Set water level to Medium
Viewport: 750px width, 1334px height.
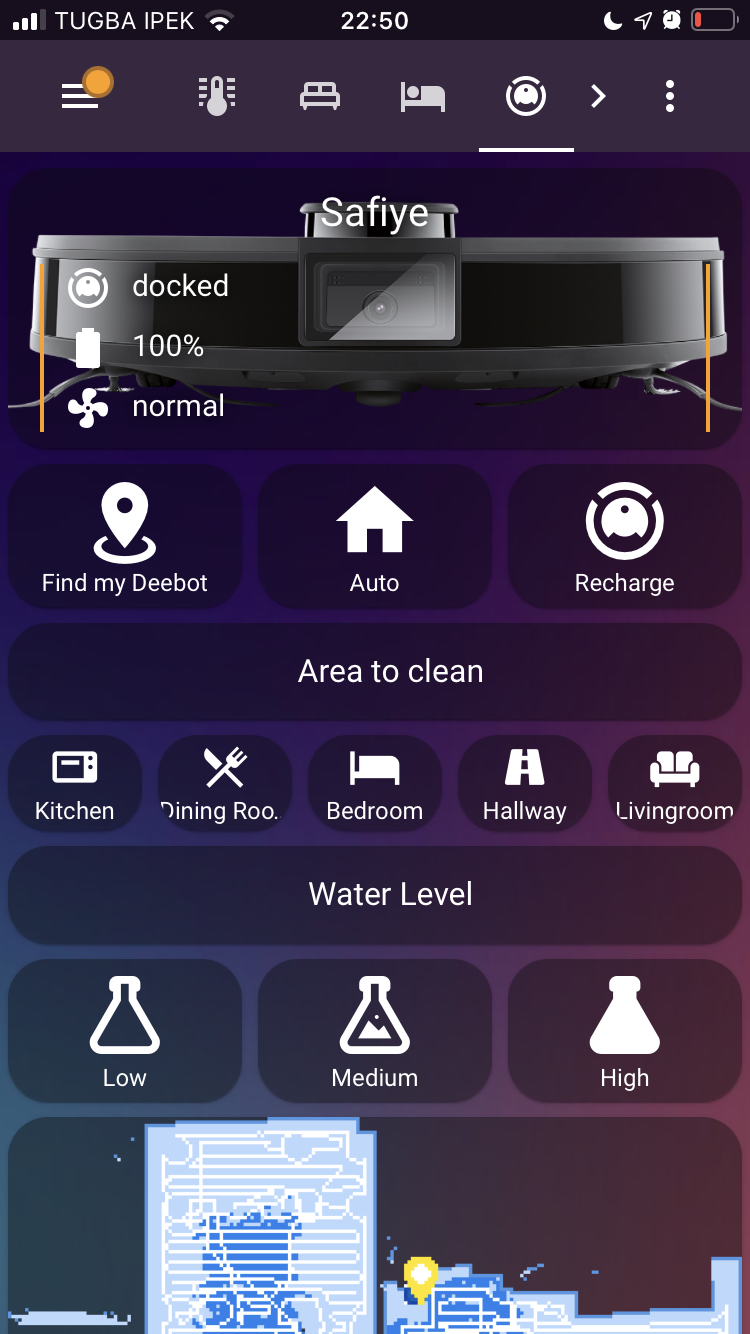pos(375,1032)
